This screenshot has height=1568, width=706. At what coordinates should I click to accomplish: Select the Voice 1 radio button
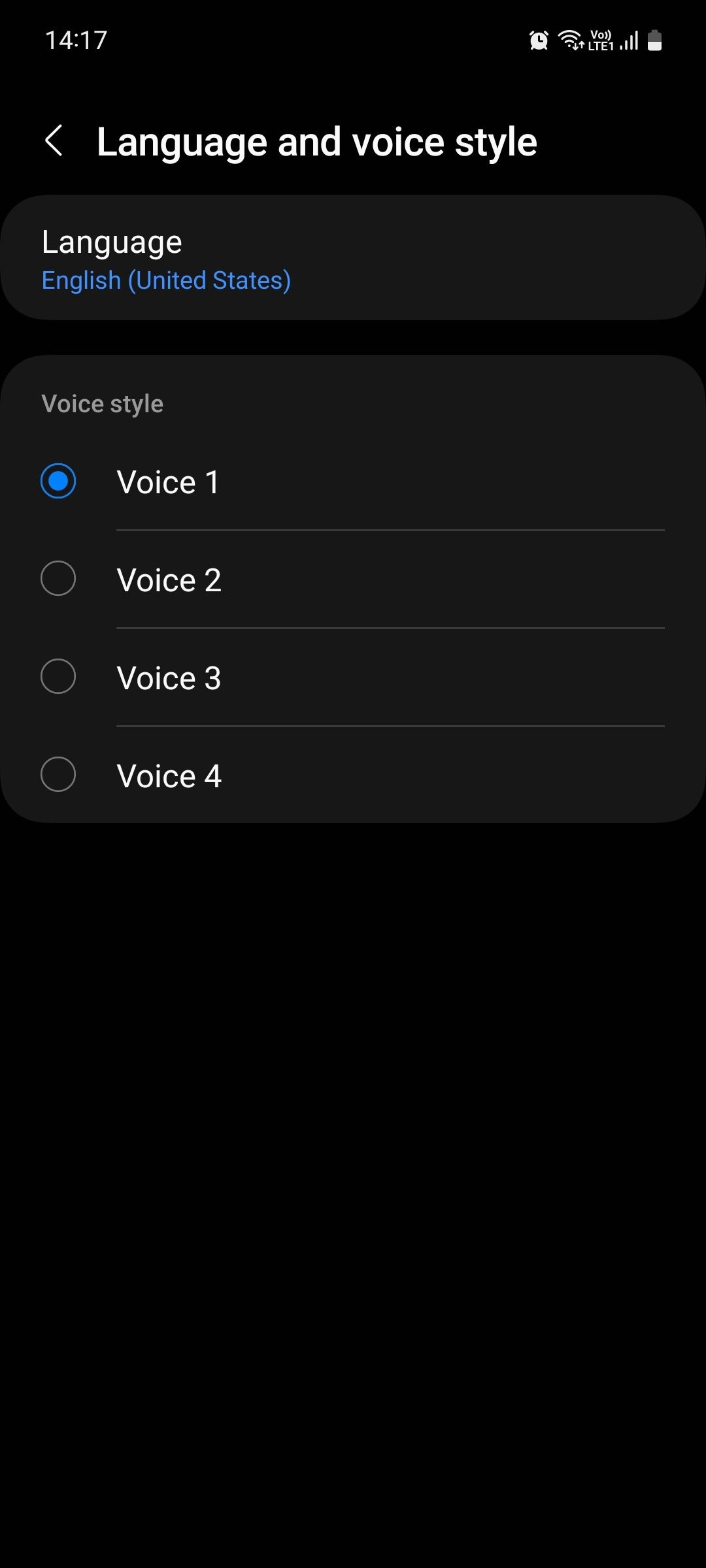pos(58,482)
